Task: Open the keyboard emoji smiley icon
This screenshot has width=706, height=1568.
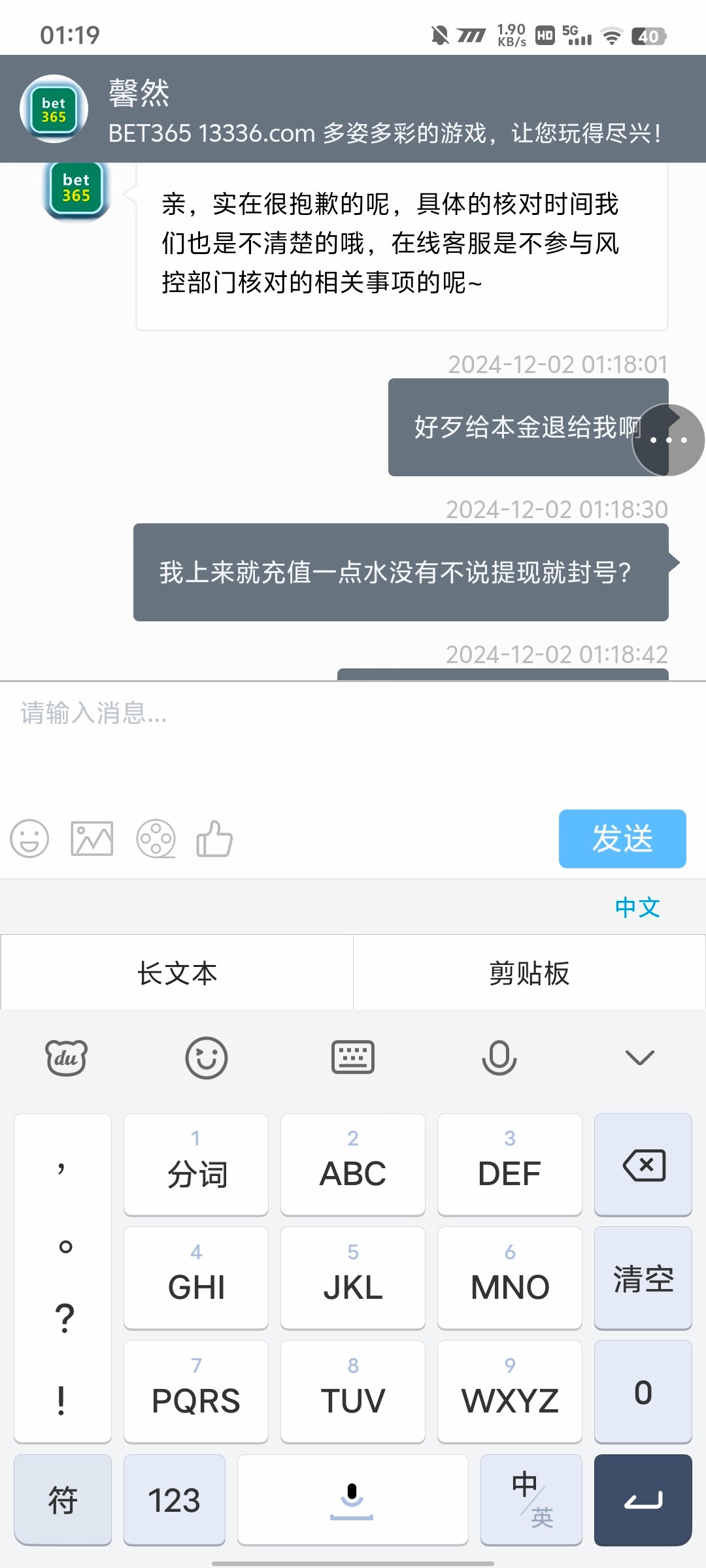Action: (207, 1057)
